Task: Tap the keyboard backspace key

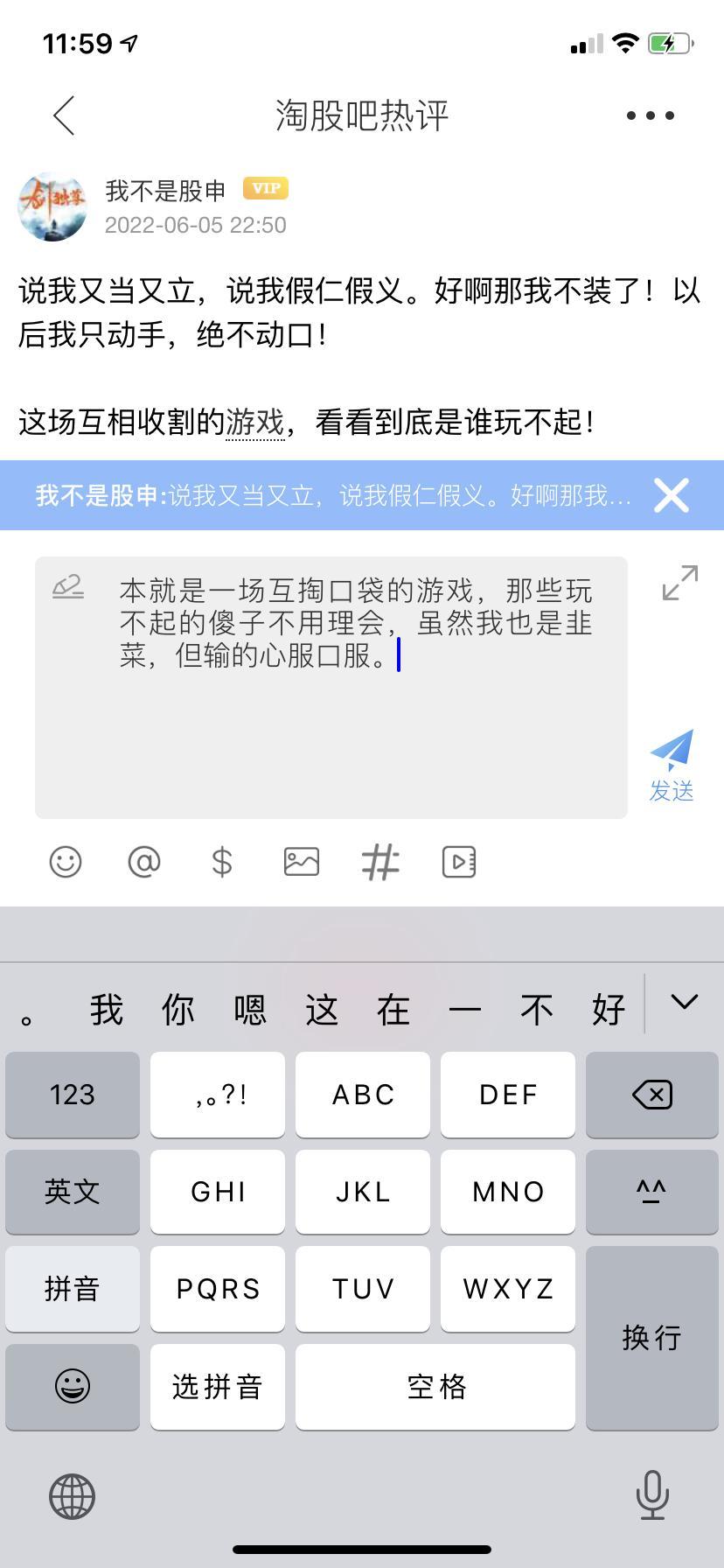Action: [651, 1095]
